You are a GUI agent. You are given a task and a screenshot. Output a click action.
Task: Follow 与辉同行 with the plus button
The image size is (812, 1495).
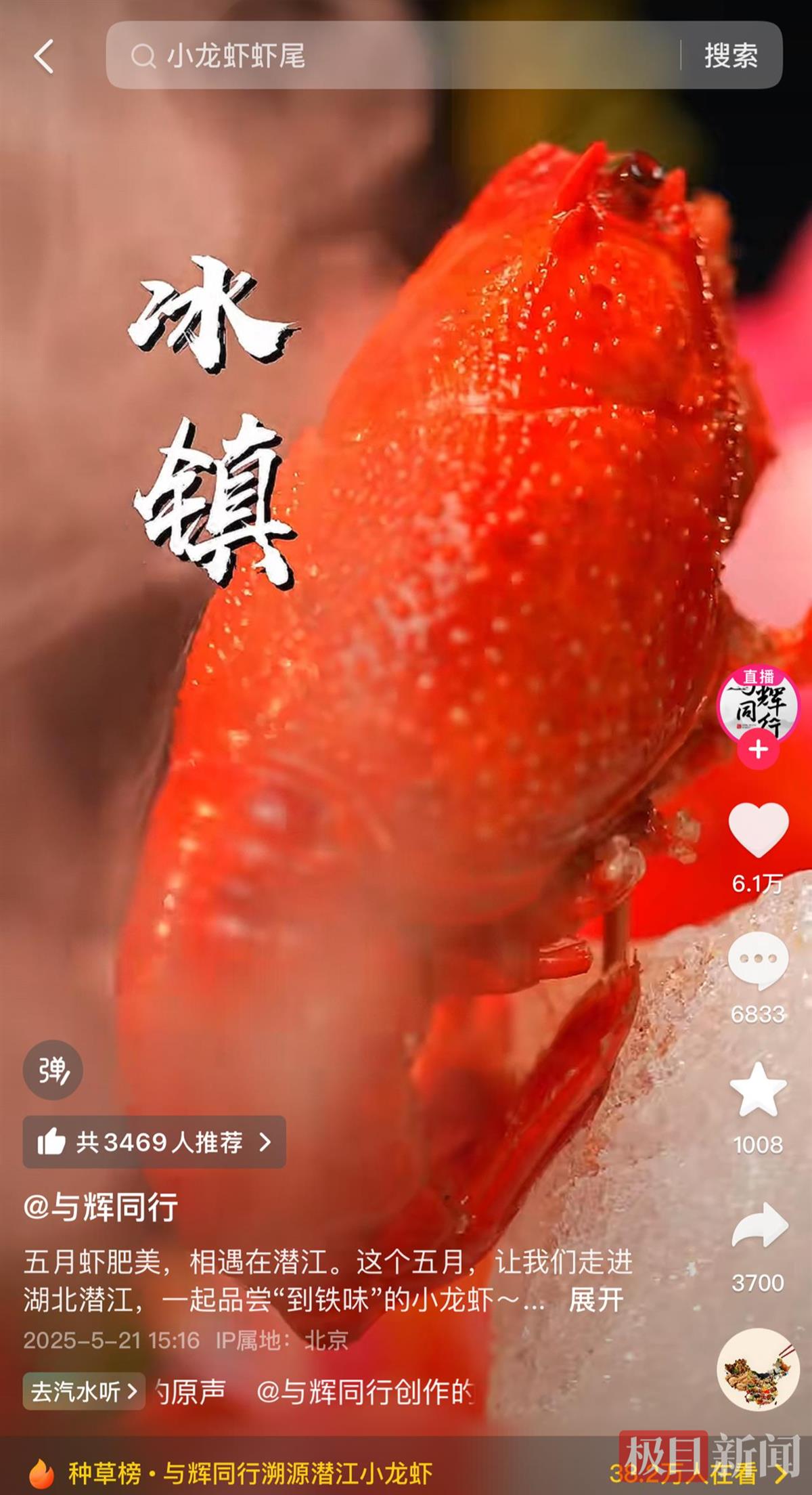pos(758,750)
